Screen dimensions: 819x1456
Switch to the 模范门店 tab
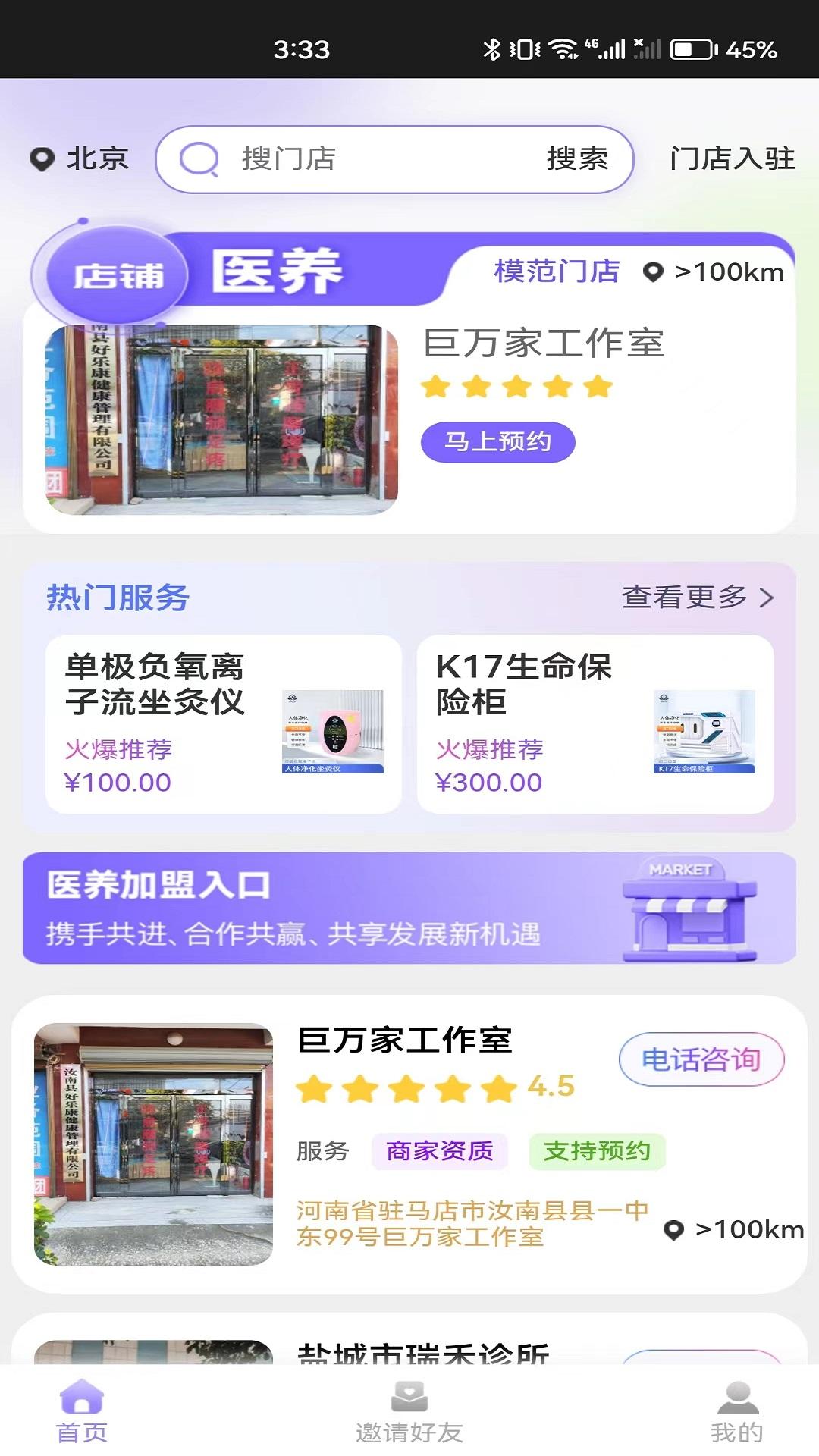coord(557,270)
